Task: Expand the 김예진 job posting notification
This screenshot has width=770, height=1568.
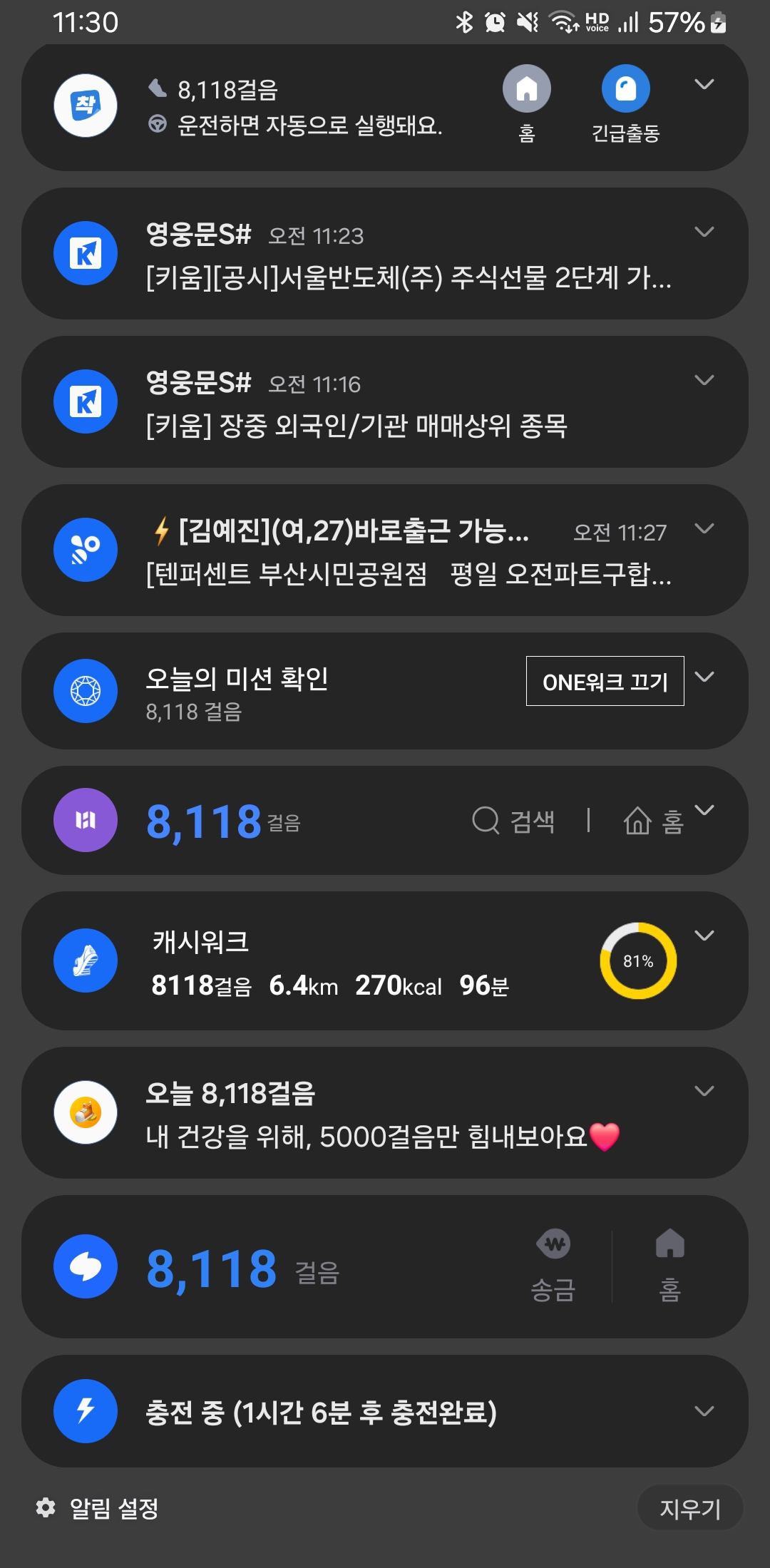Action: click(704, 528)
